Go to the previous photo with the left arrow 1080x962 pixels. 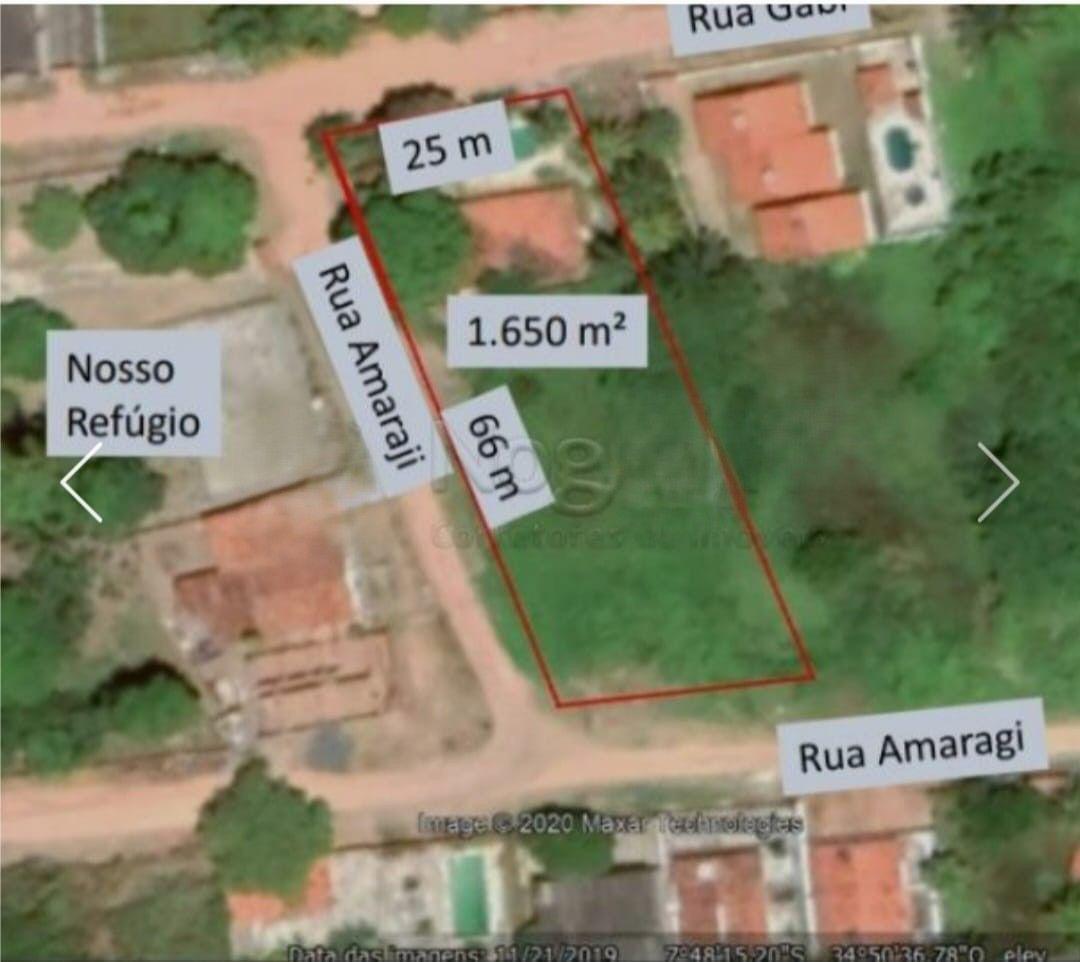pyautogui.click(x=82, y=482)
